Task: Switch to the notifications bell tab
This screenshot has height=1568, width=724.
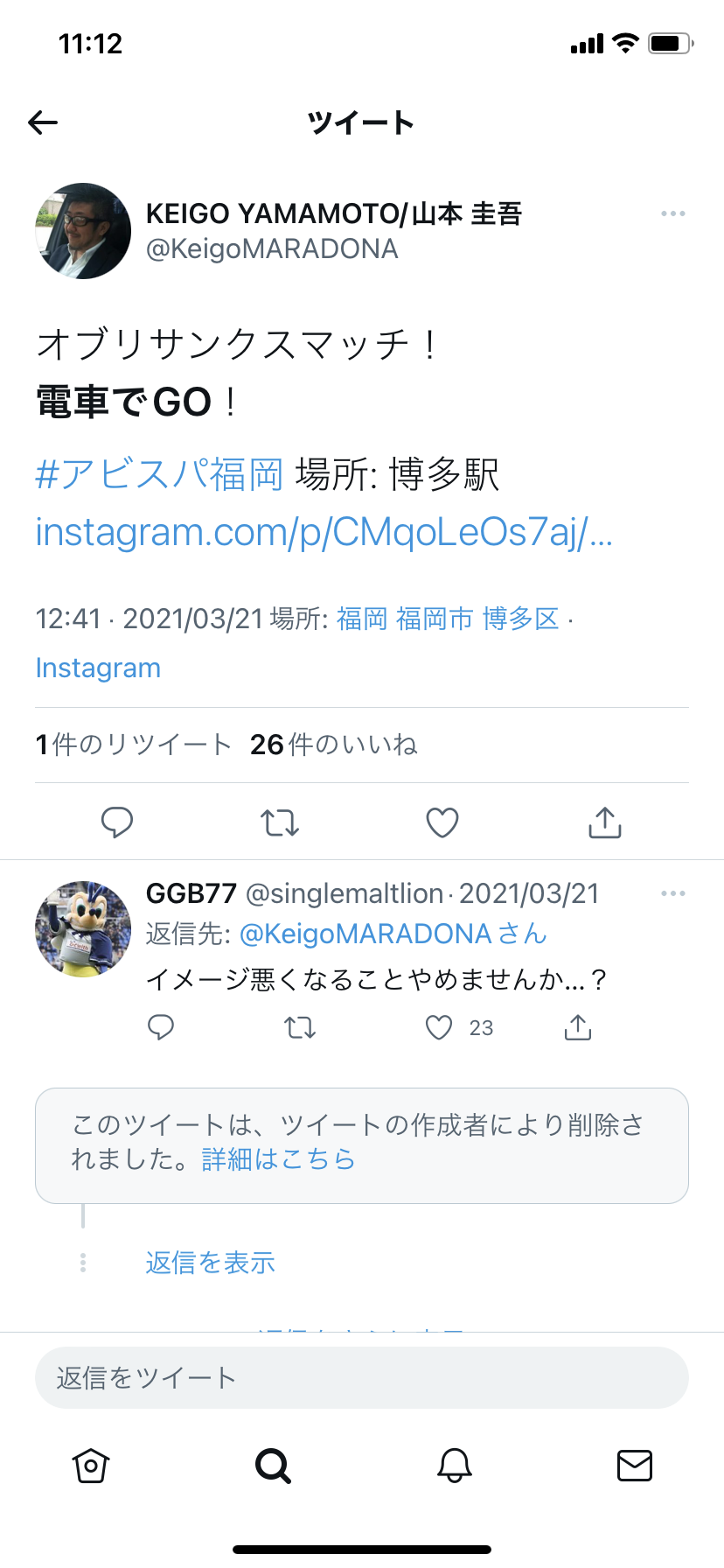Action: coord(455,1465)
